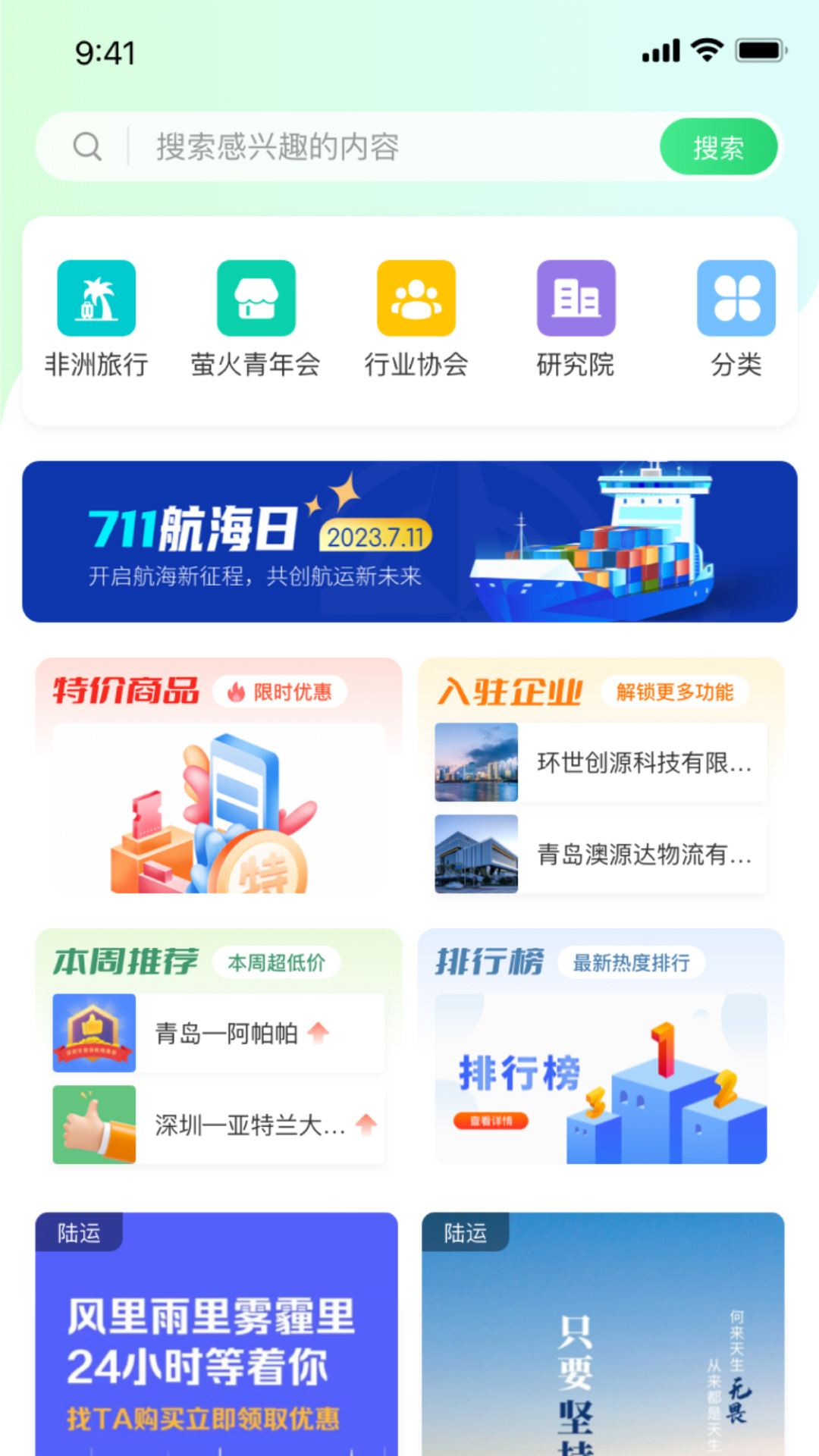
Task: Tap 查看详情 in the 排行榜 card
Action: [x=491, y=1121]
